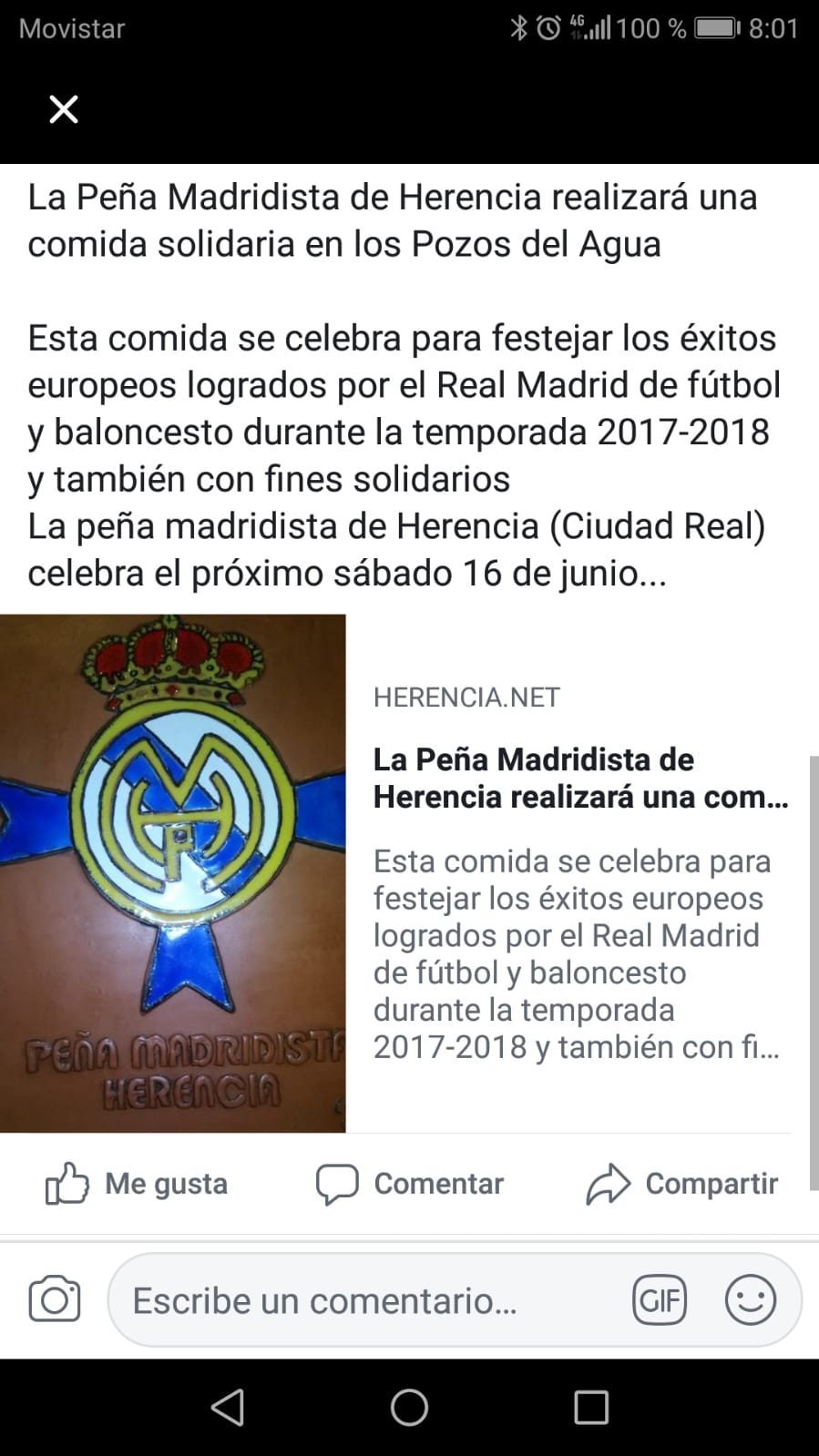Close the post view with X
The width and height of the screenshot is (819, 1456).
point(63,110)
